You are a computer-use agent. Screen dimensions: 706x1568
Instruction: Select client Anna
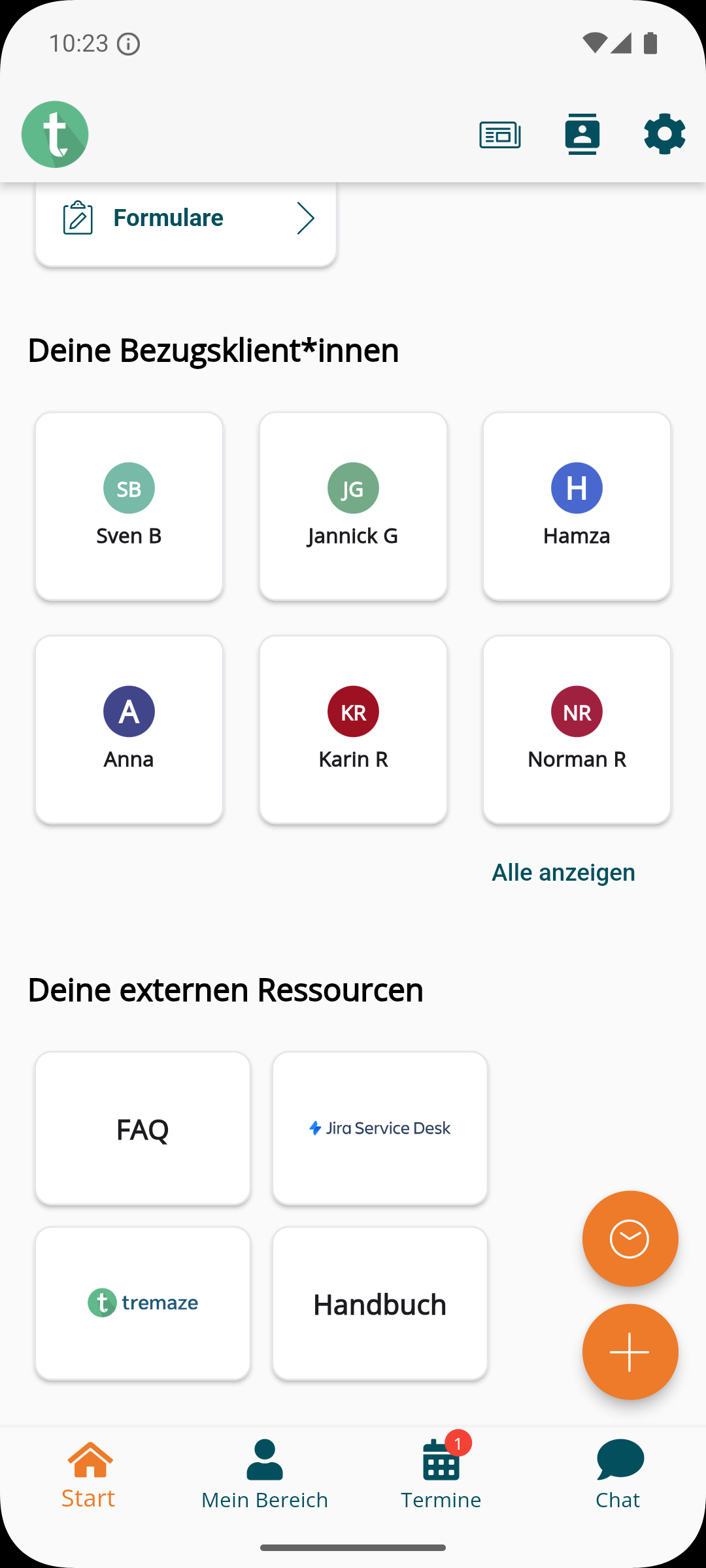coord(129,730)
